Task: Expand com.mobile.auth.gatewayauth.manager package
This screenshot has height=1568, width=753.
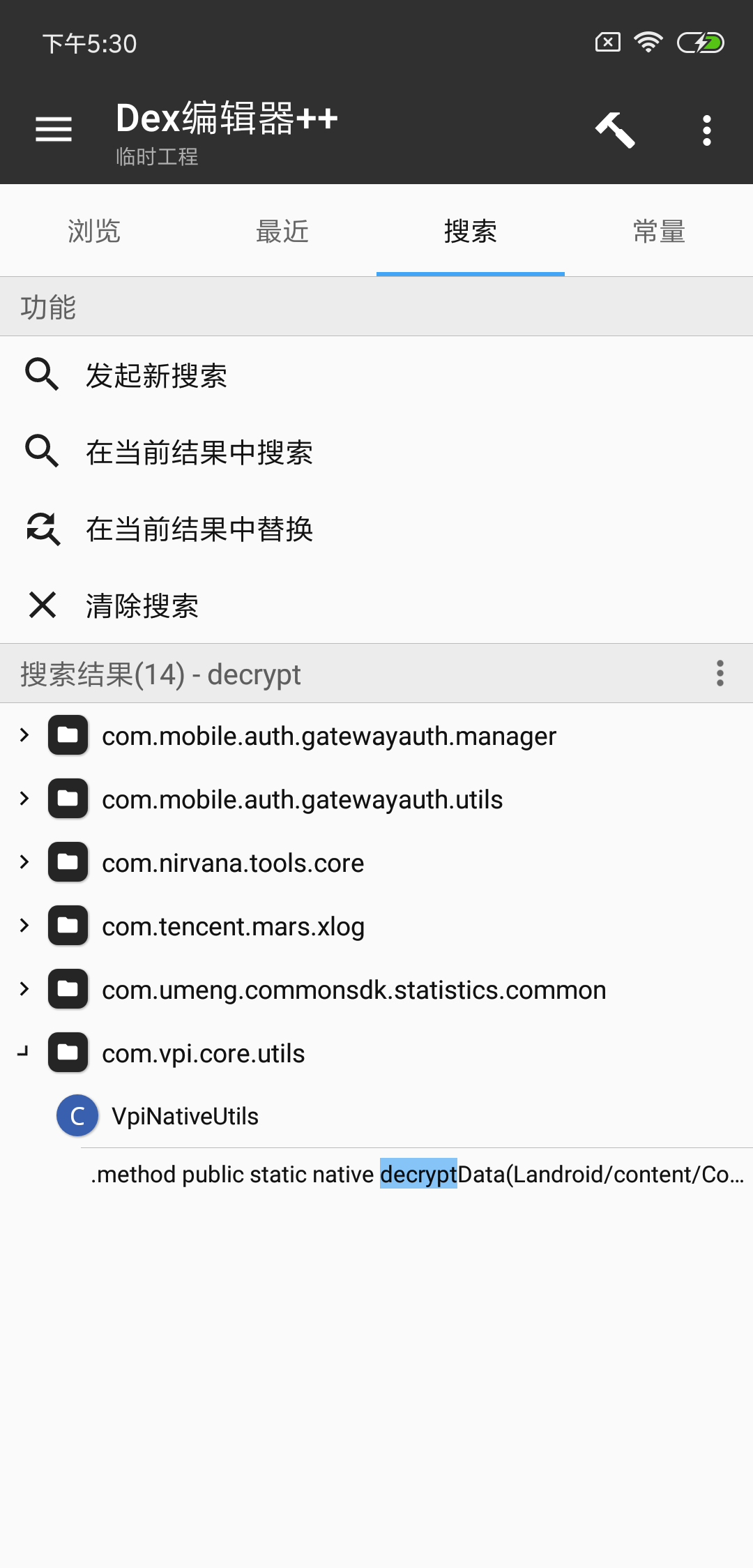Action: (x=25, y=736)
